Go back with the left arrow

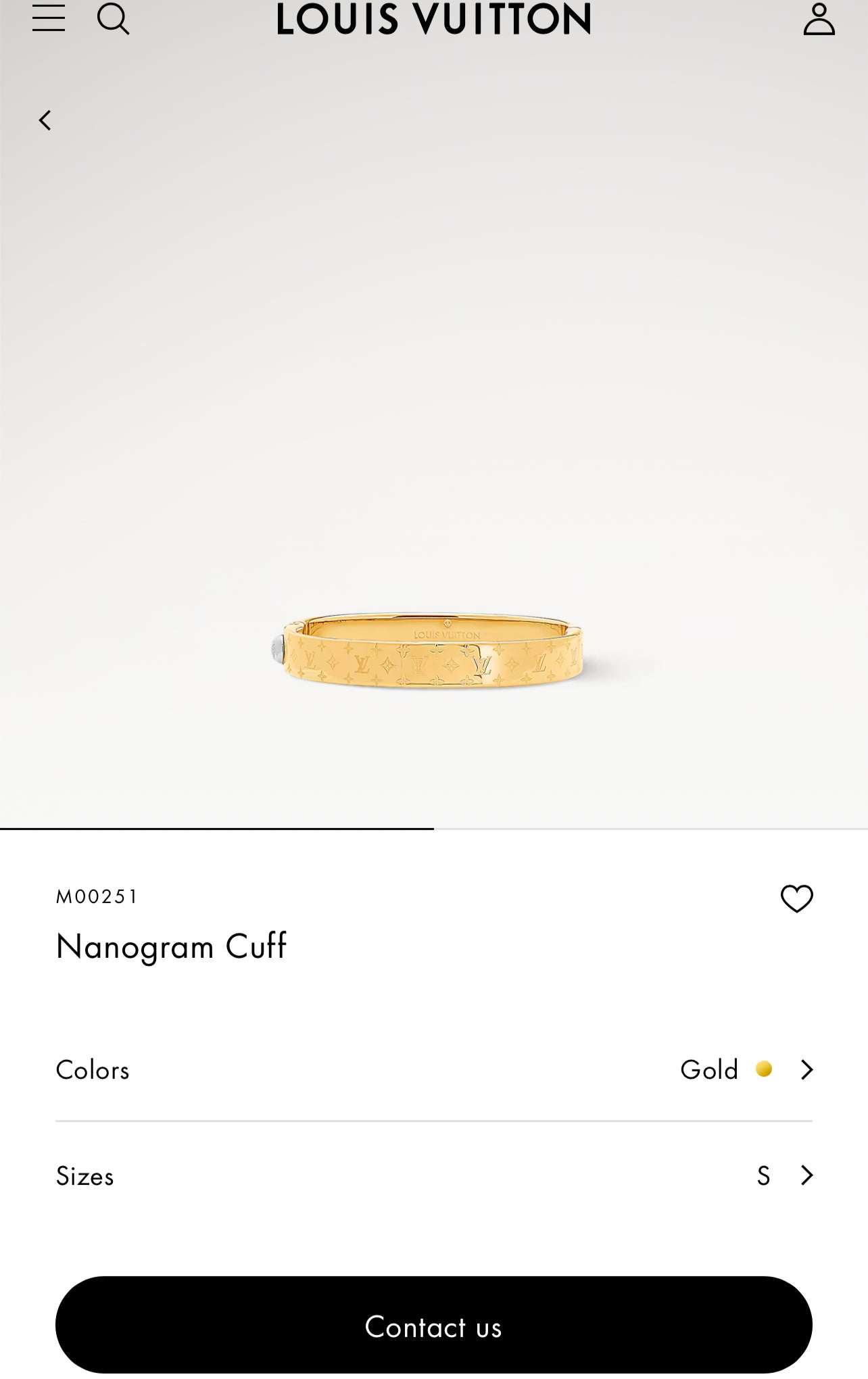pyautogui.click(x=45, y=120)
